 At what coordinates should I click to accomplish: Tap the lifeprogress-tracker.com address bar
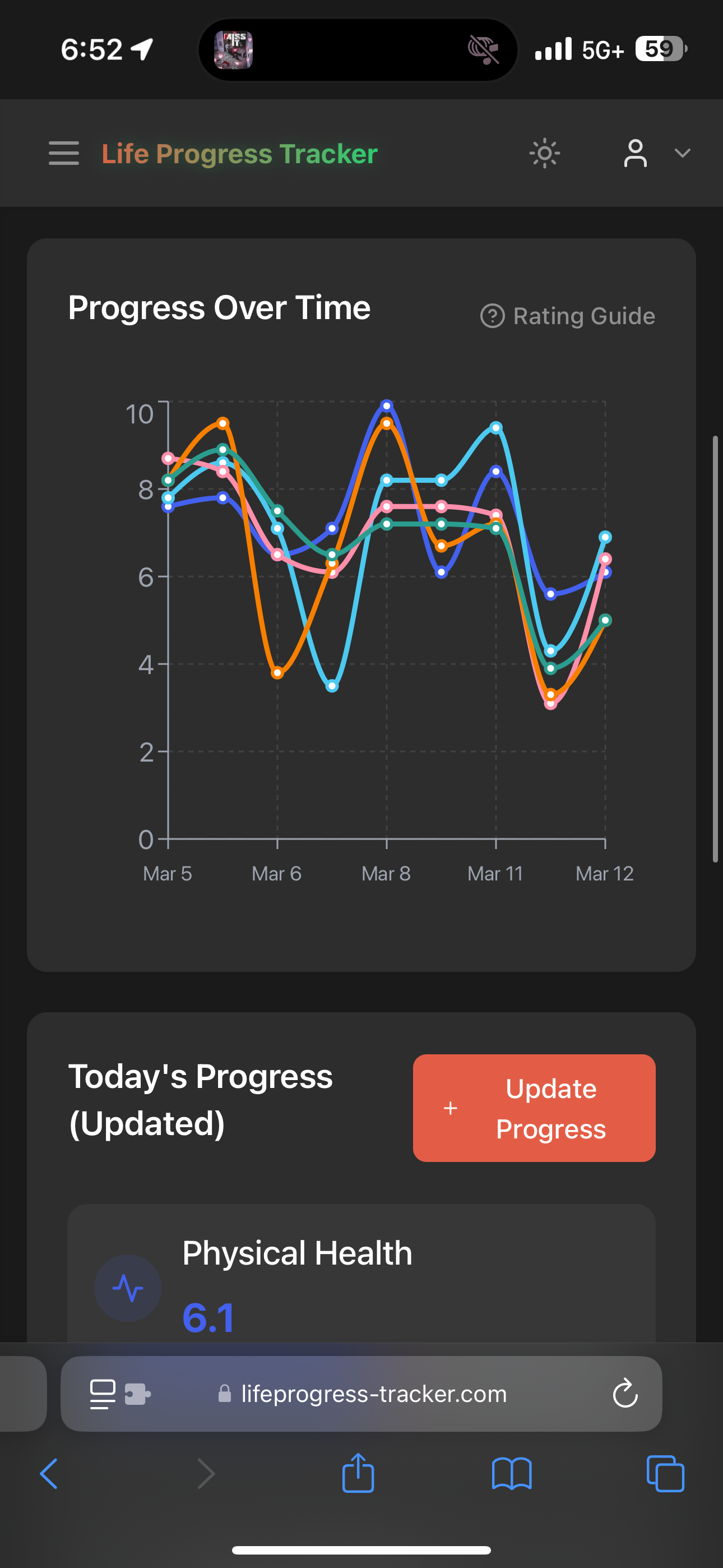(373, 1394)
